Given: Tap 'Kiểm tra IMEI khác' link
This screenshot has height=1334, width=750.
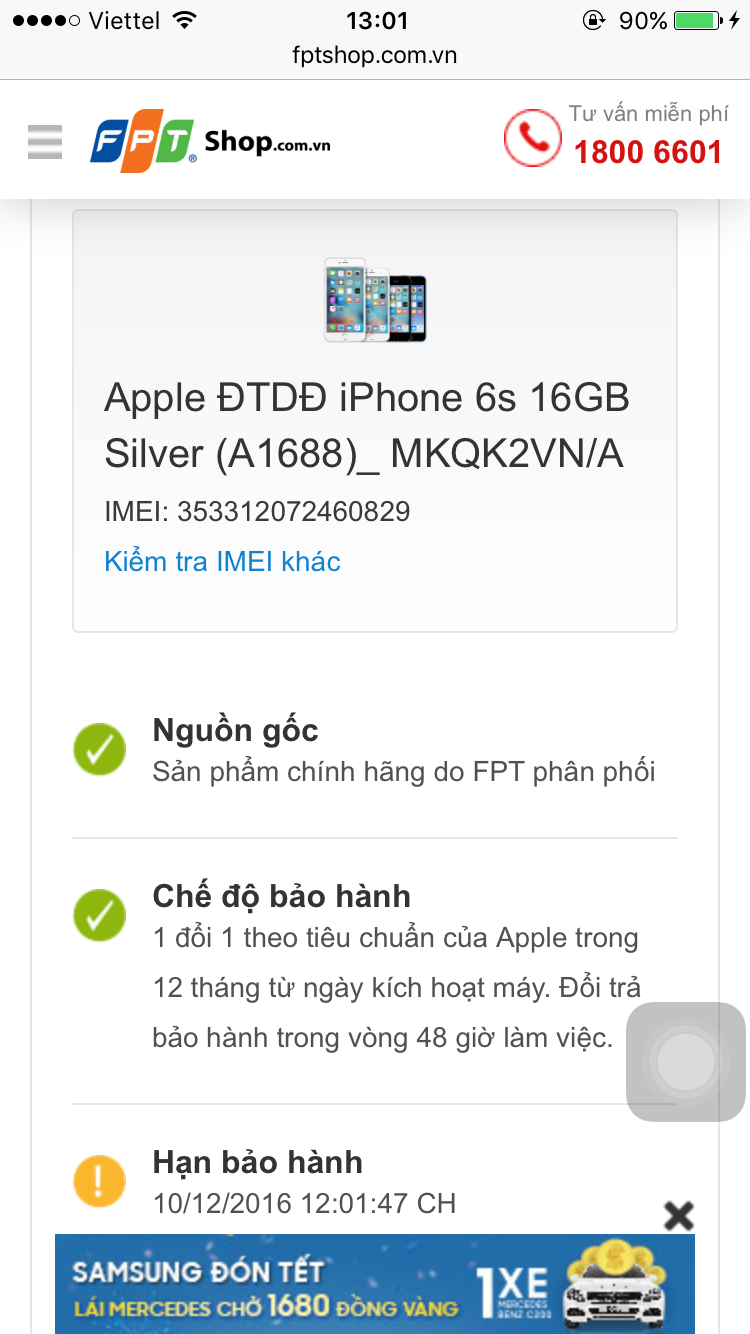Looking at the screenshot, I should [x=222, y=562].
